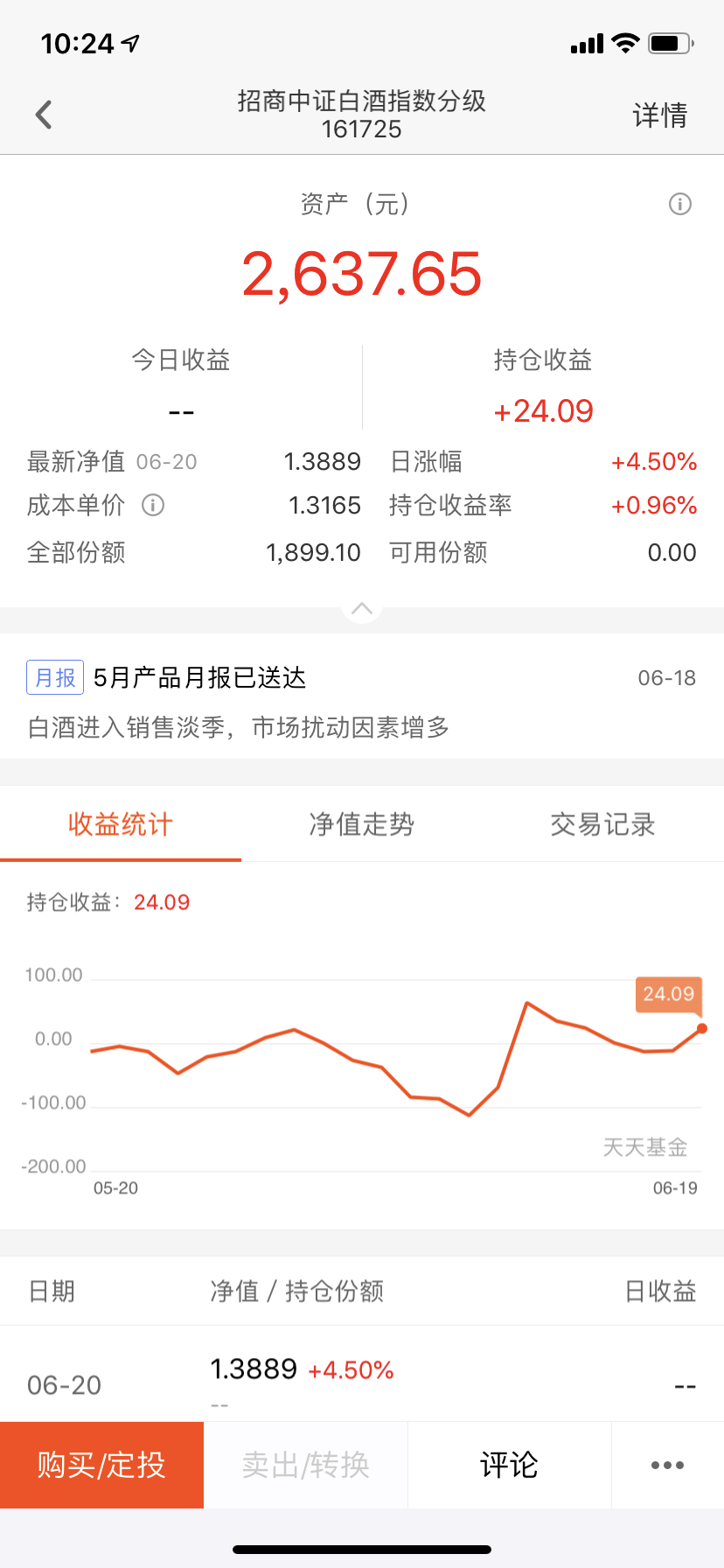Viewport: 724px width, 1568px height.
Task: Select the 收益统计 tab
Action: [121, 823]
